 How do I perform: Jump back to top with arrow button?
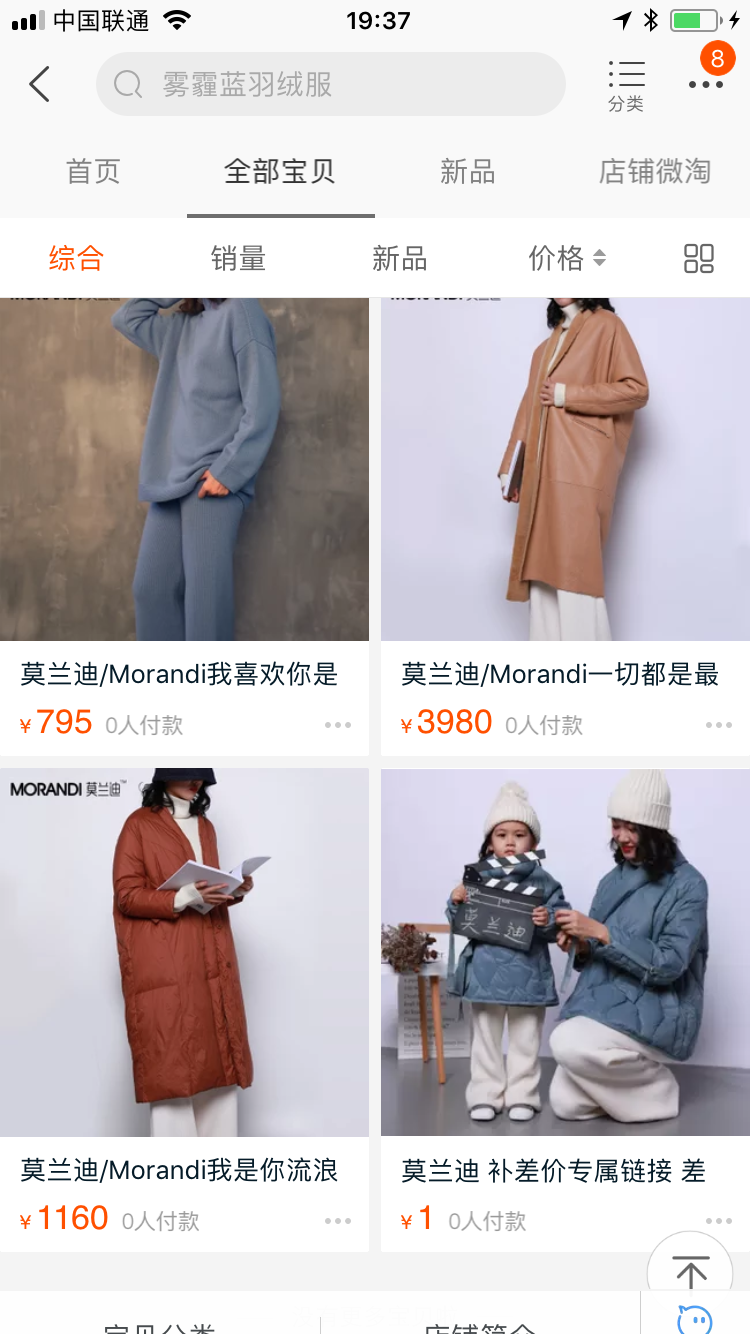click(690, 1272)
